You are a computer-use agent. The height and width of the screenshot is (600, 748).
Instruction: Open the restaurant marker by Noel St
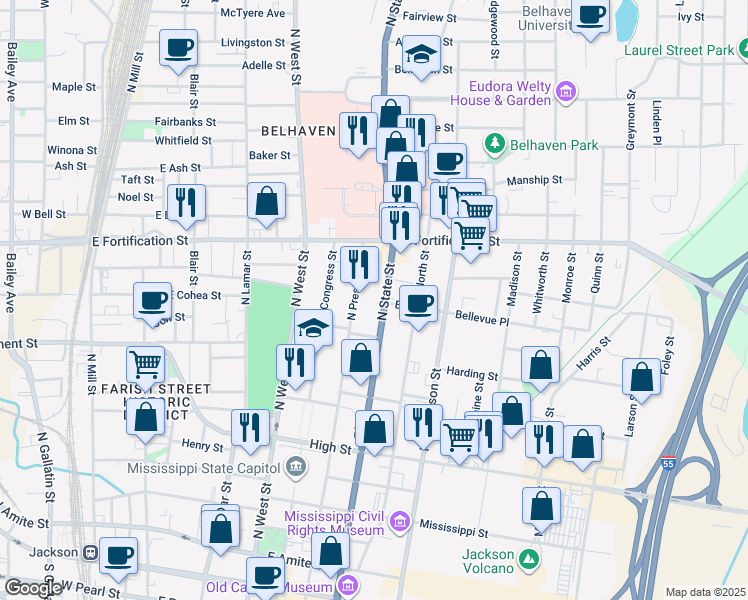[x=186, y=202]
